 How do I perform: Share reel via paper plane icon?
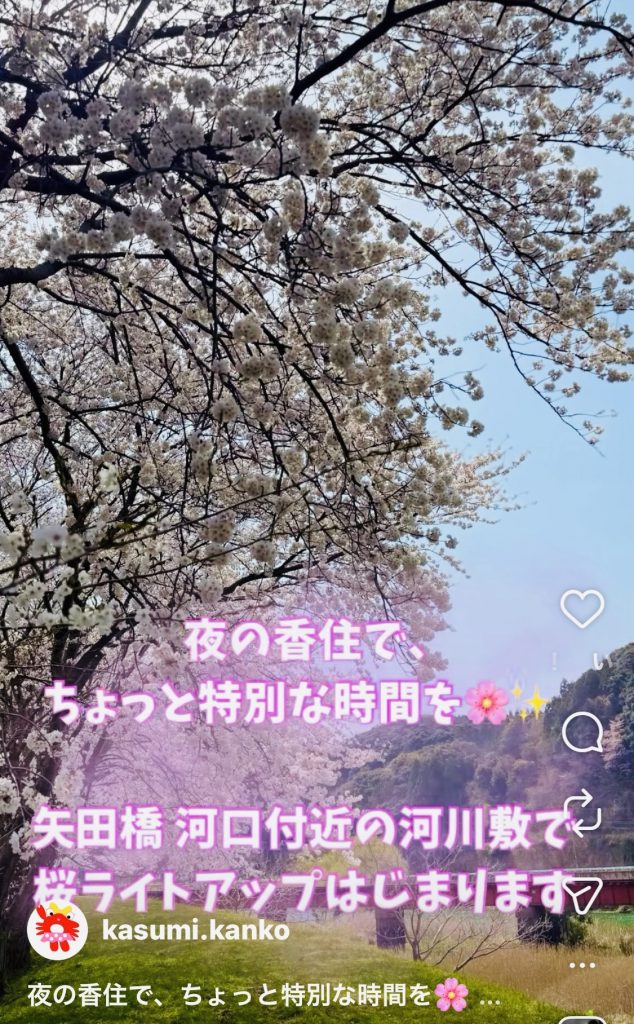pyautogui.click(x=582, y=893)
